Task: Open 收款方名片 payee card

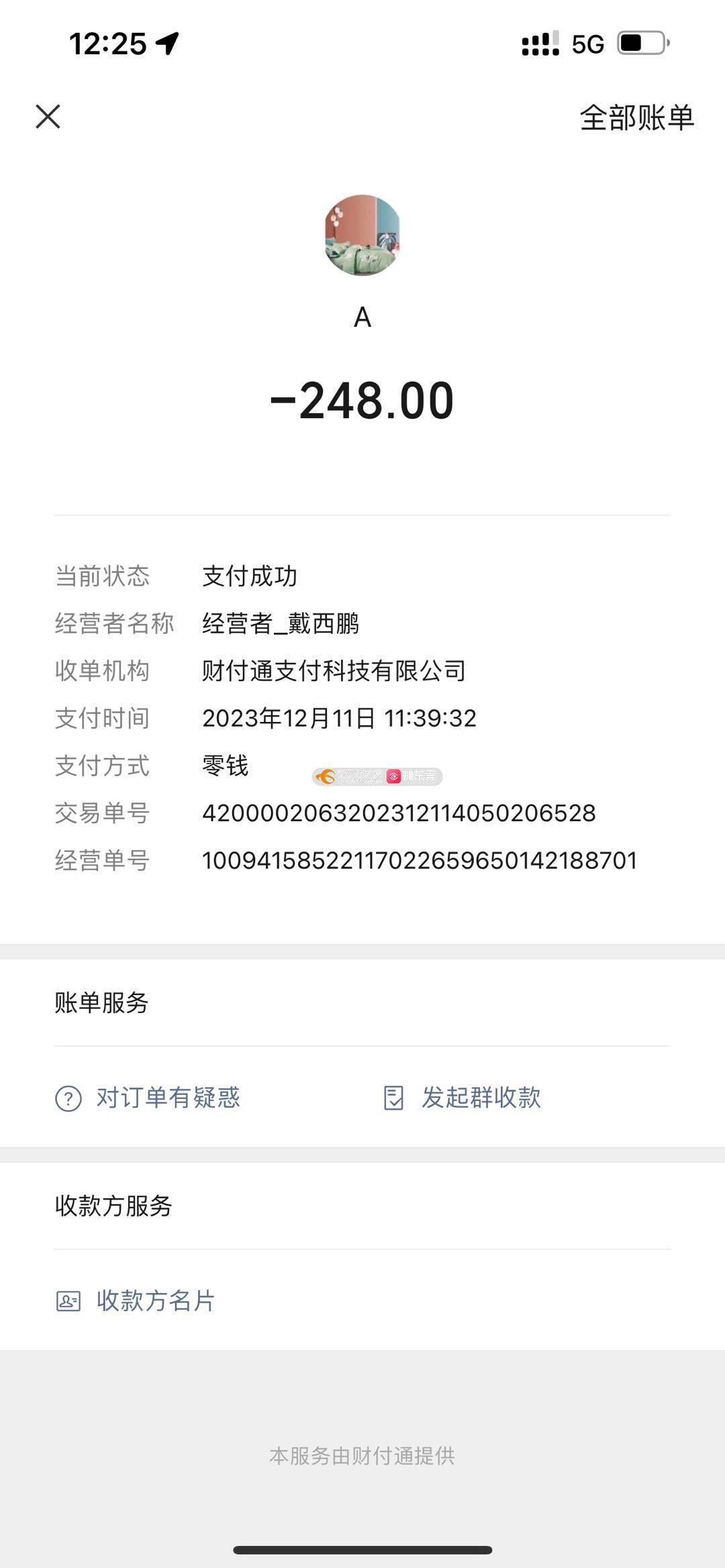Action: [135, 1300]
